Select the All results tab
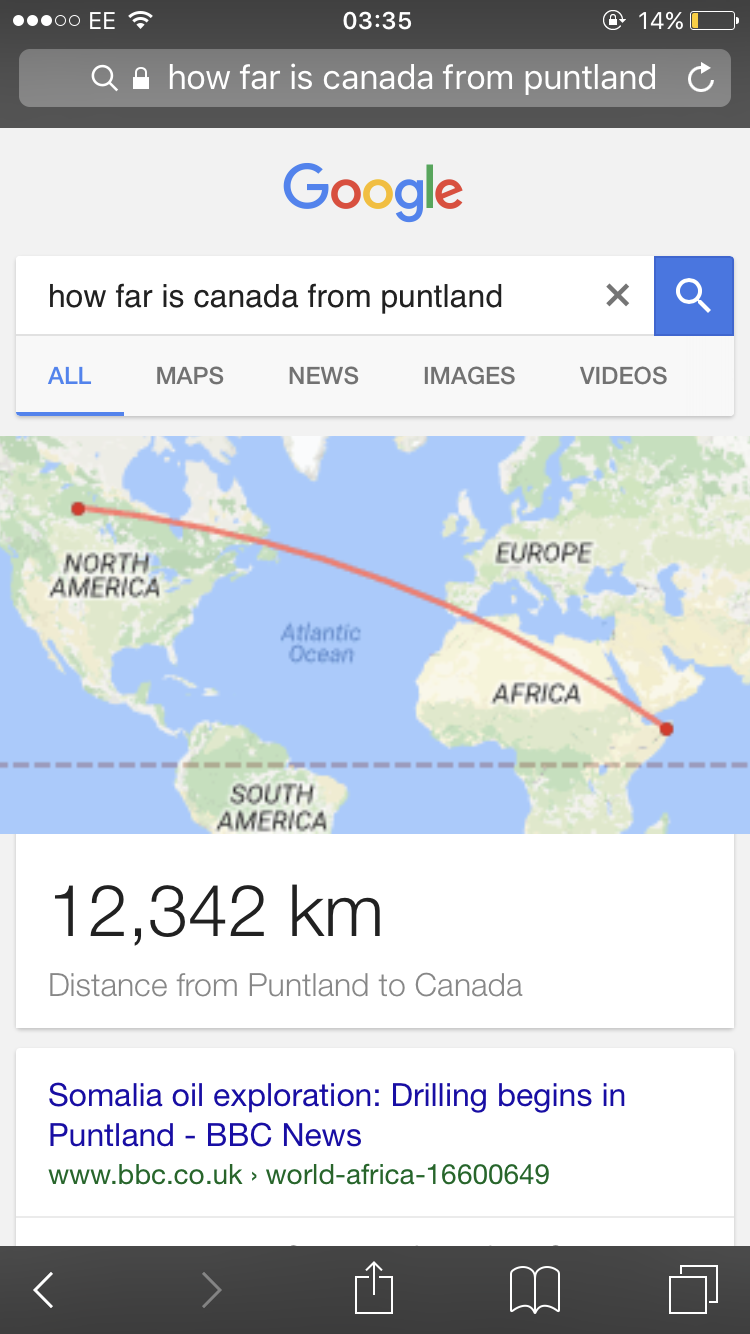This screenshot has height=1334, width=750. click(x=70, y=376)
